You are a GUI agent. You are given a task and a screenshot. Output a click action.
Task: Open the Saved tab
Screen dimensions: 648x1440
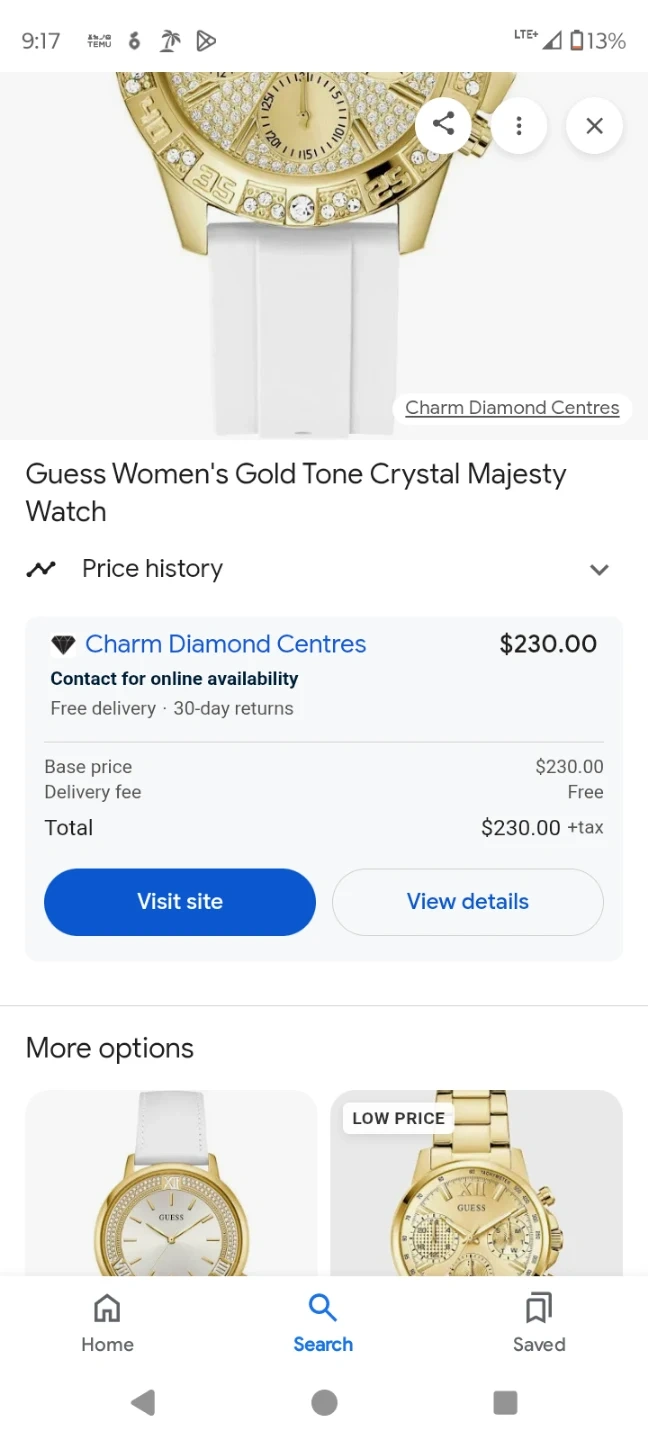pos(539,1323)
